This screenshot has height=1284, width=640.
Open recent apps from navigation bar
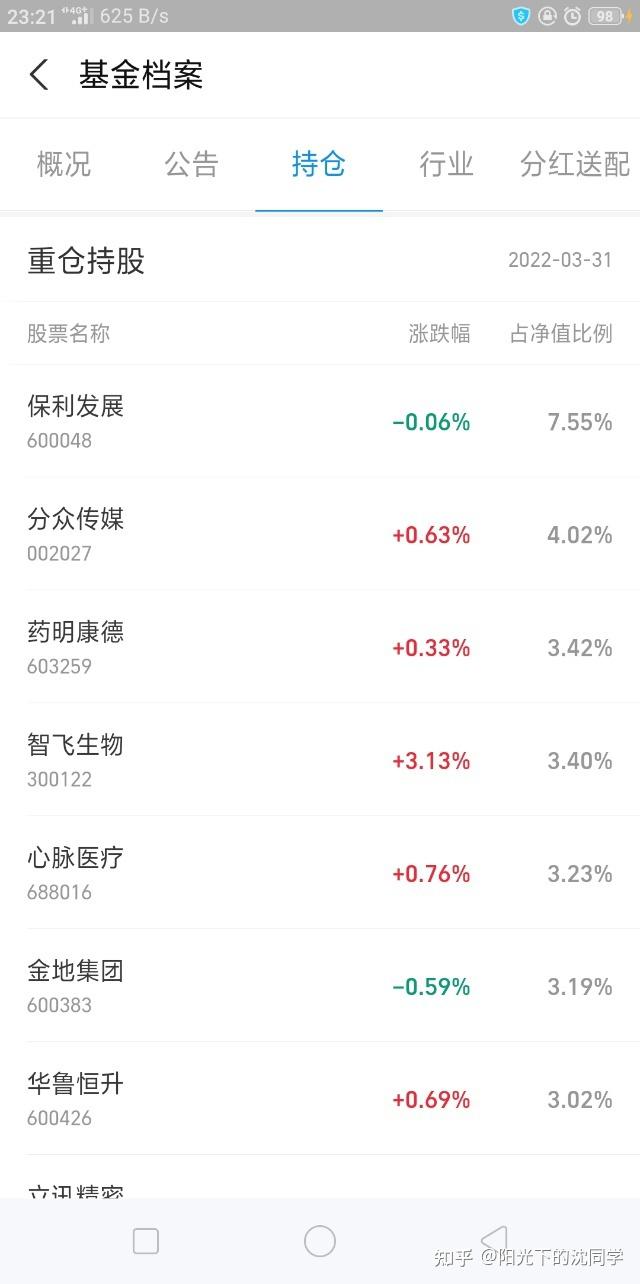(146, 1241)
